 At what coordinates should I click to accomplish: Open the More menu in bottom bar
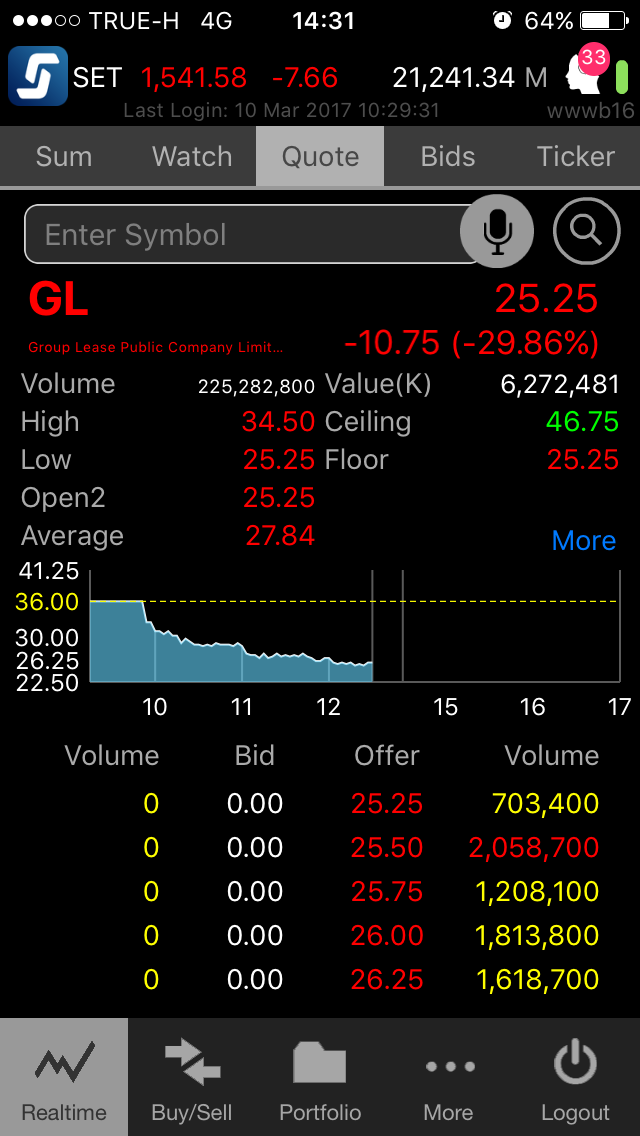click(x=448, y=1078)
